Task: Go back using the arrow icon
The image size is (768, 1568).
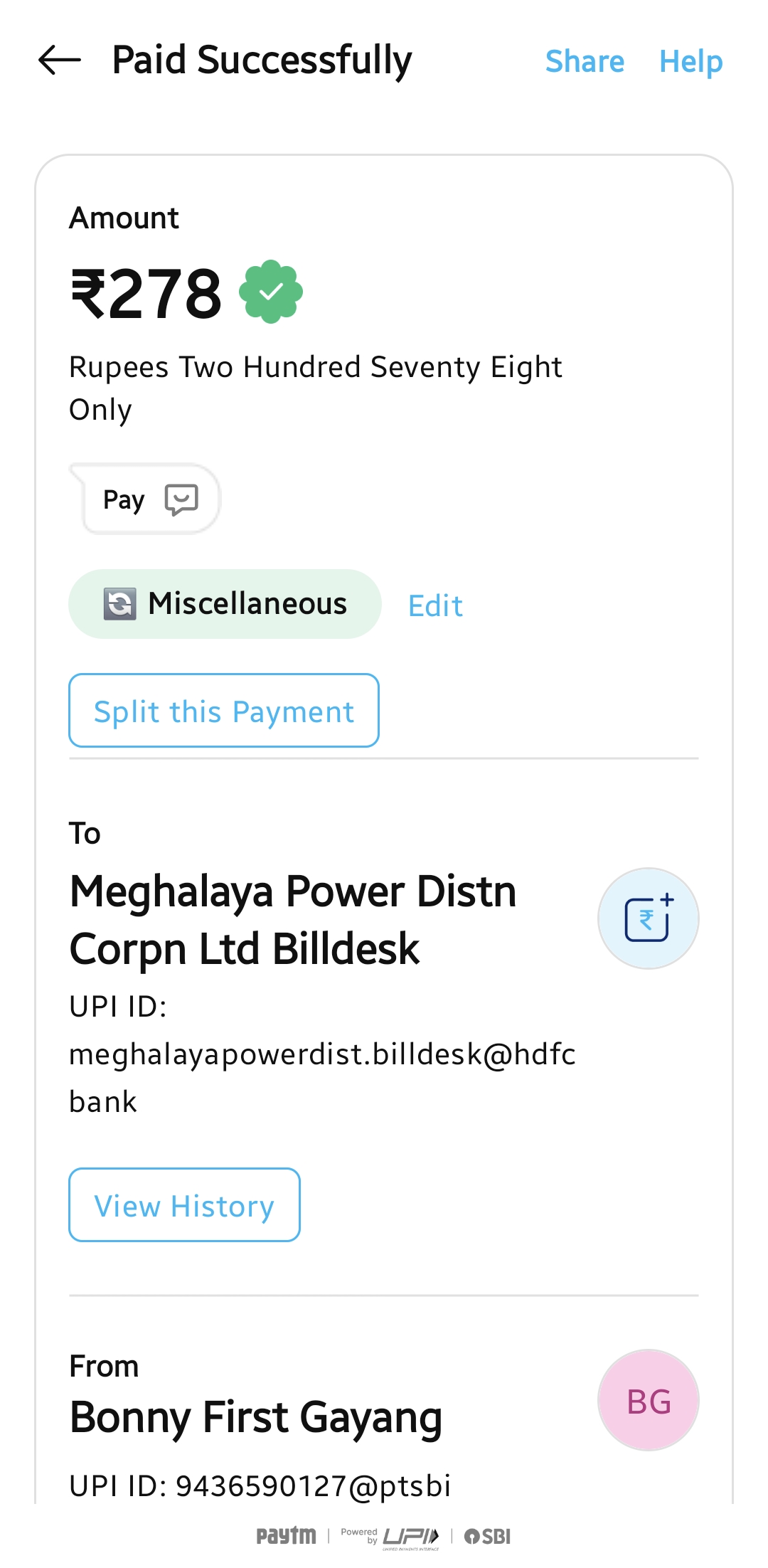Action: (60, 60)
